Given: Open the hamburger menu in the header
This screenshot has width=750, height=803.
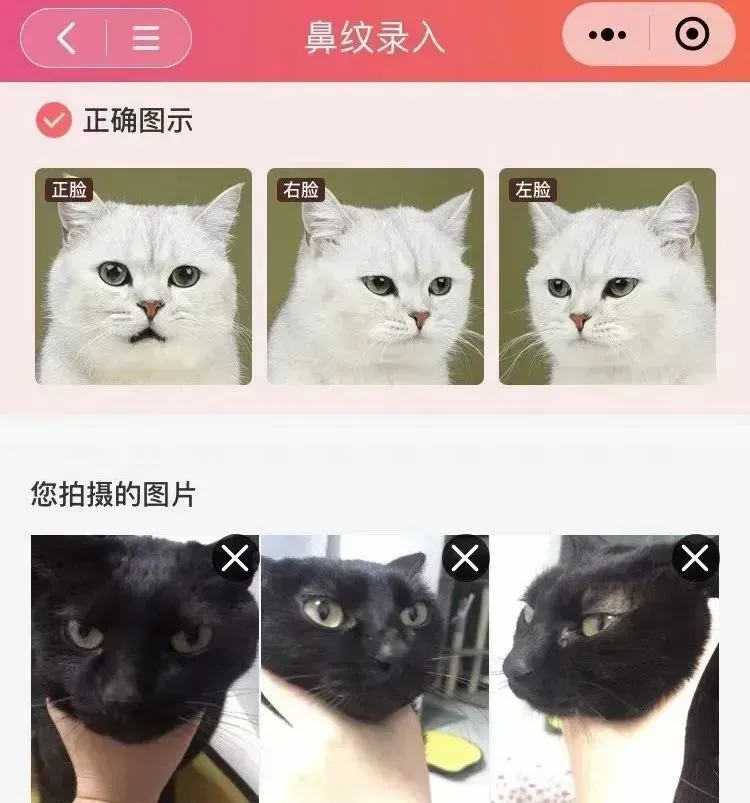Looking at the screenshot, I should (x=147, y=38).
